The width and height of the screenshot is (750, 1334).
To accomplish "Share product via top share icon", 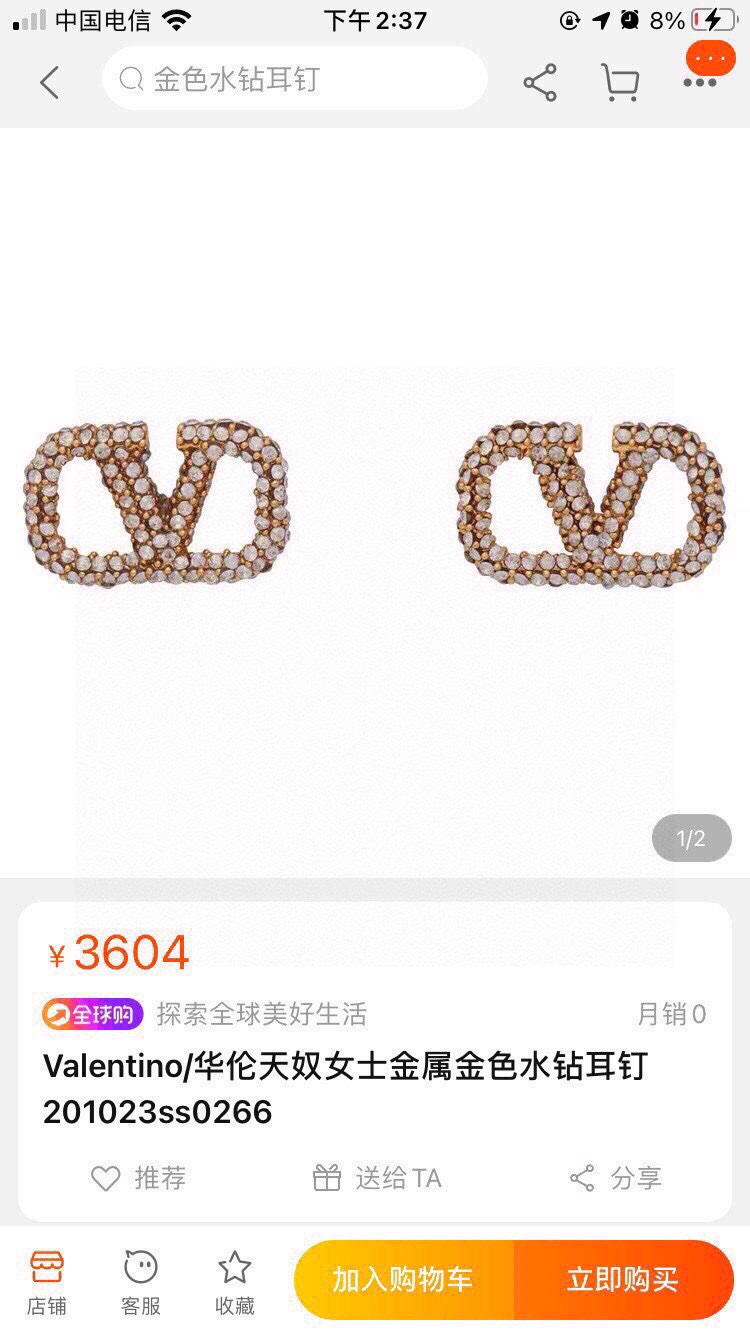I will coord(540,82).
